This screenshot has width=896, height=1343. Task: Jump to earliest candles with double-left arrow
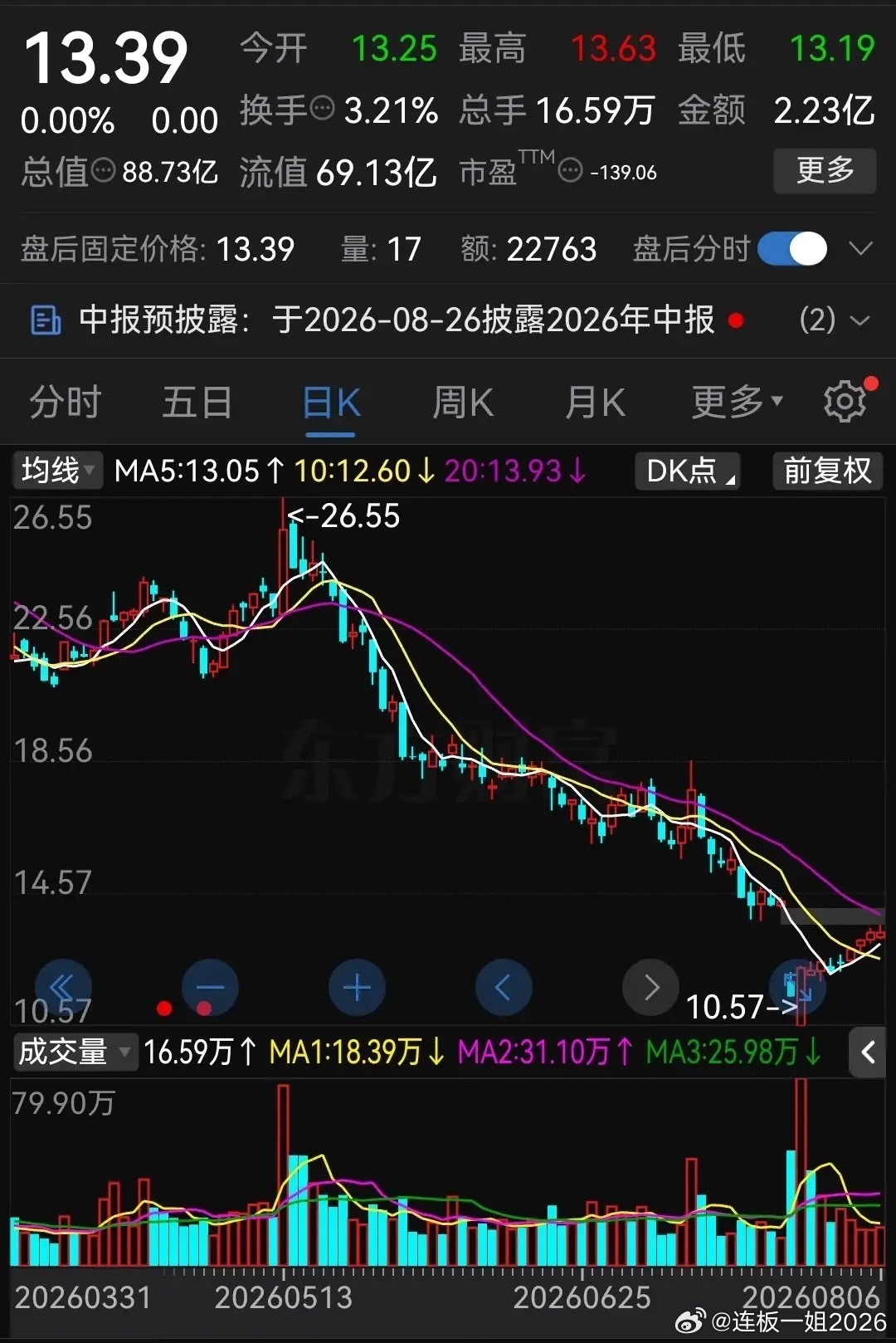(x=63, y=987)
